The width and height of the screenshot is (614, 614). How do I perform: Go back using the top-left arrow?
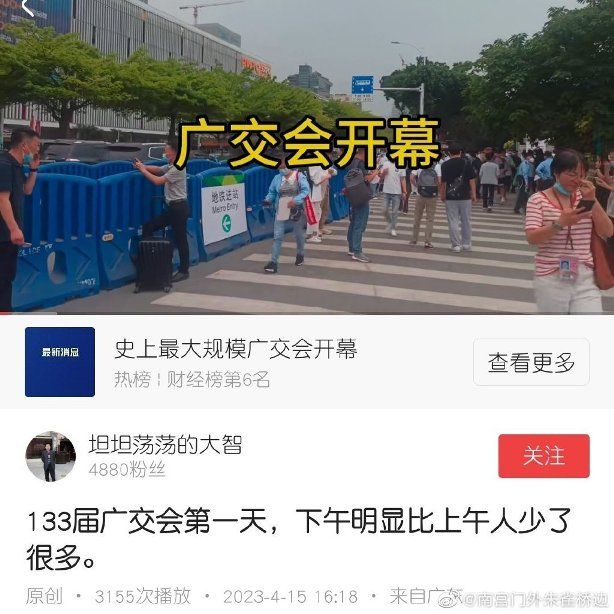click(26, 8)
